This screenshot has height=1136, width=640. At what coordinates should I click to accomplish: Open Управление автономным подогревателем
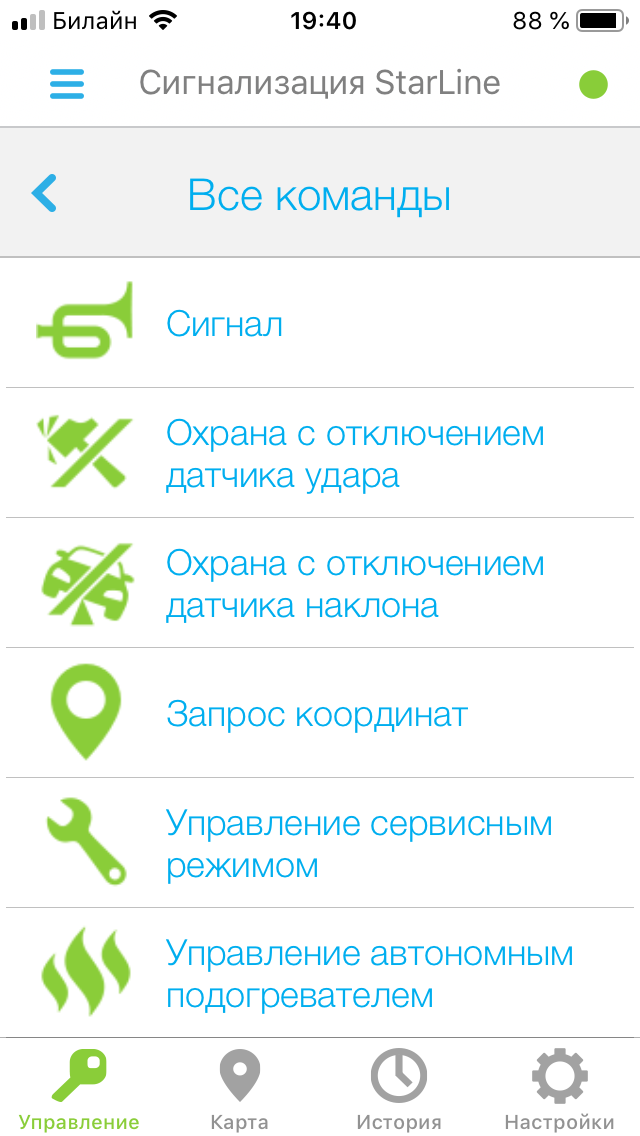coord(320,974)
